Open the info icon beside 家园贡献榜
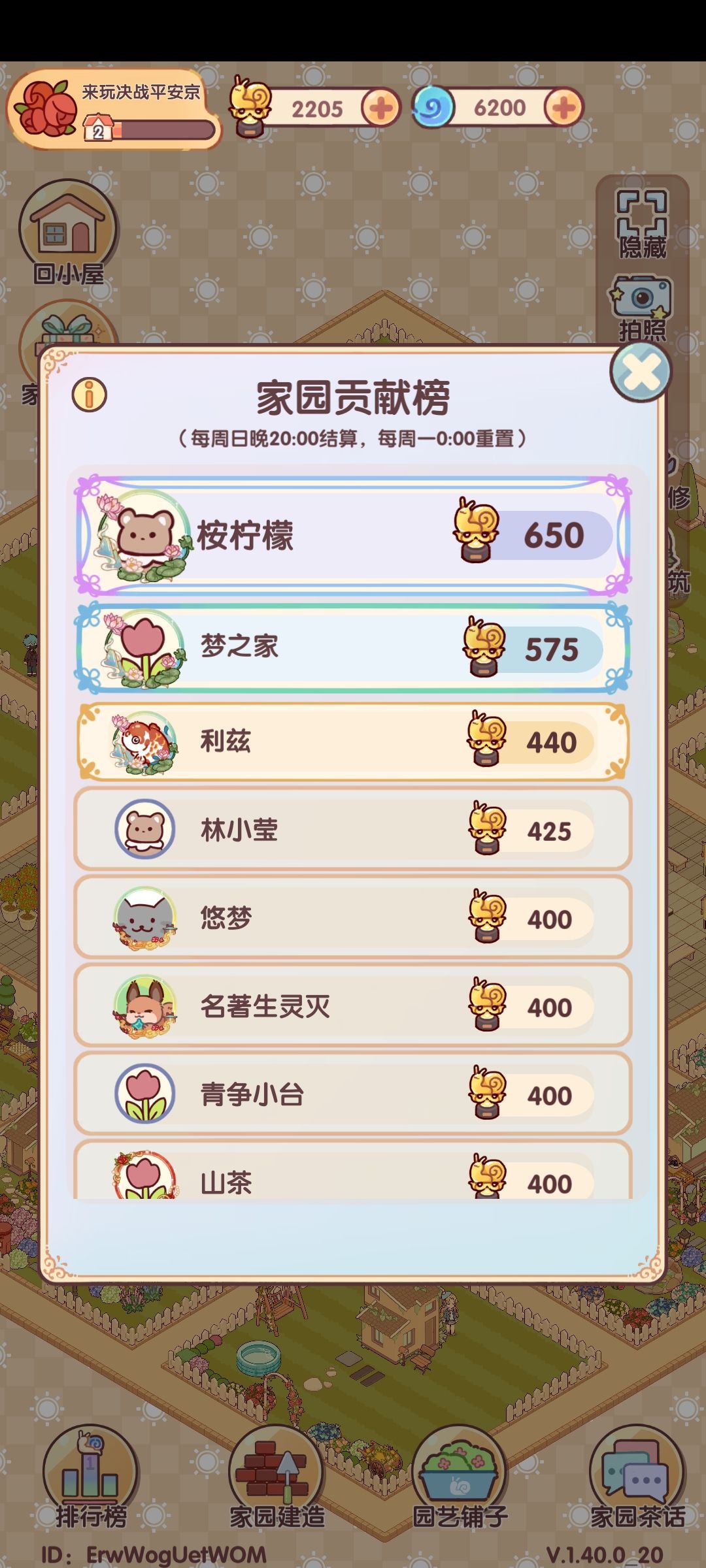 tap(90, 395)
